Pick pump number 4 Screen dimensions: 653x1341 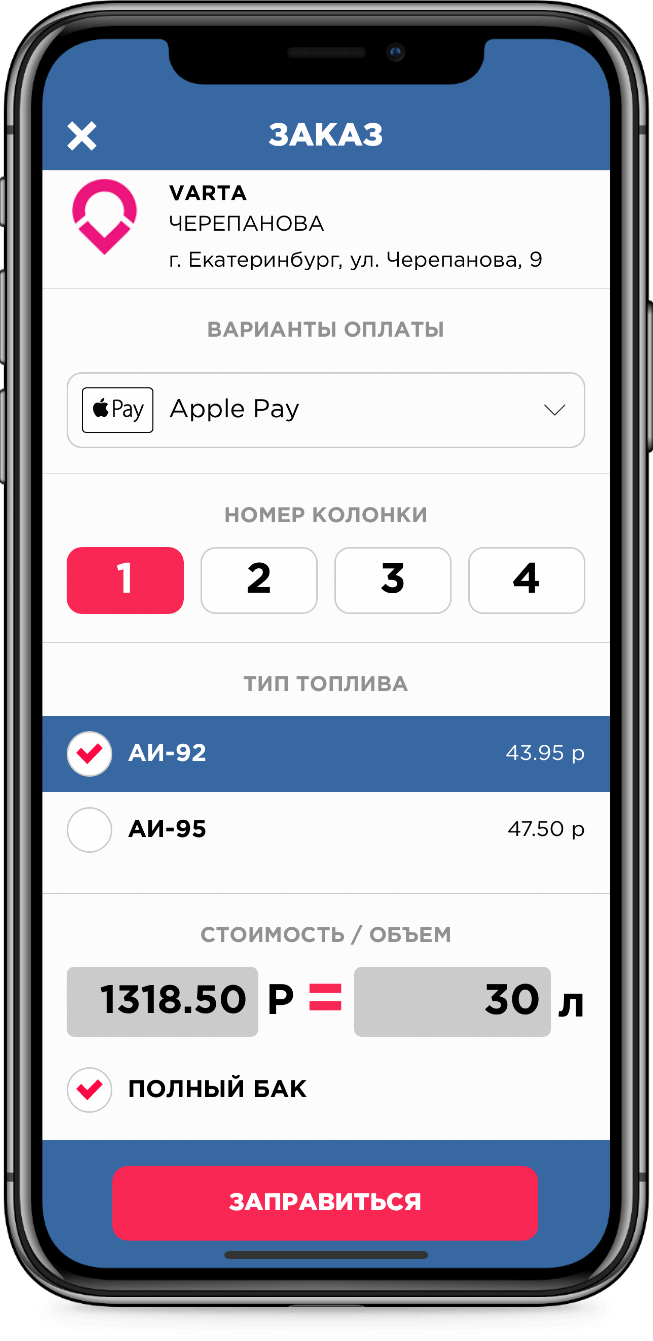pos(527,580)
